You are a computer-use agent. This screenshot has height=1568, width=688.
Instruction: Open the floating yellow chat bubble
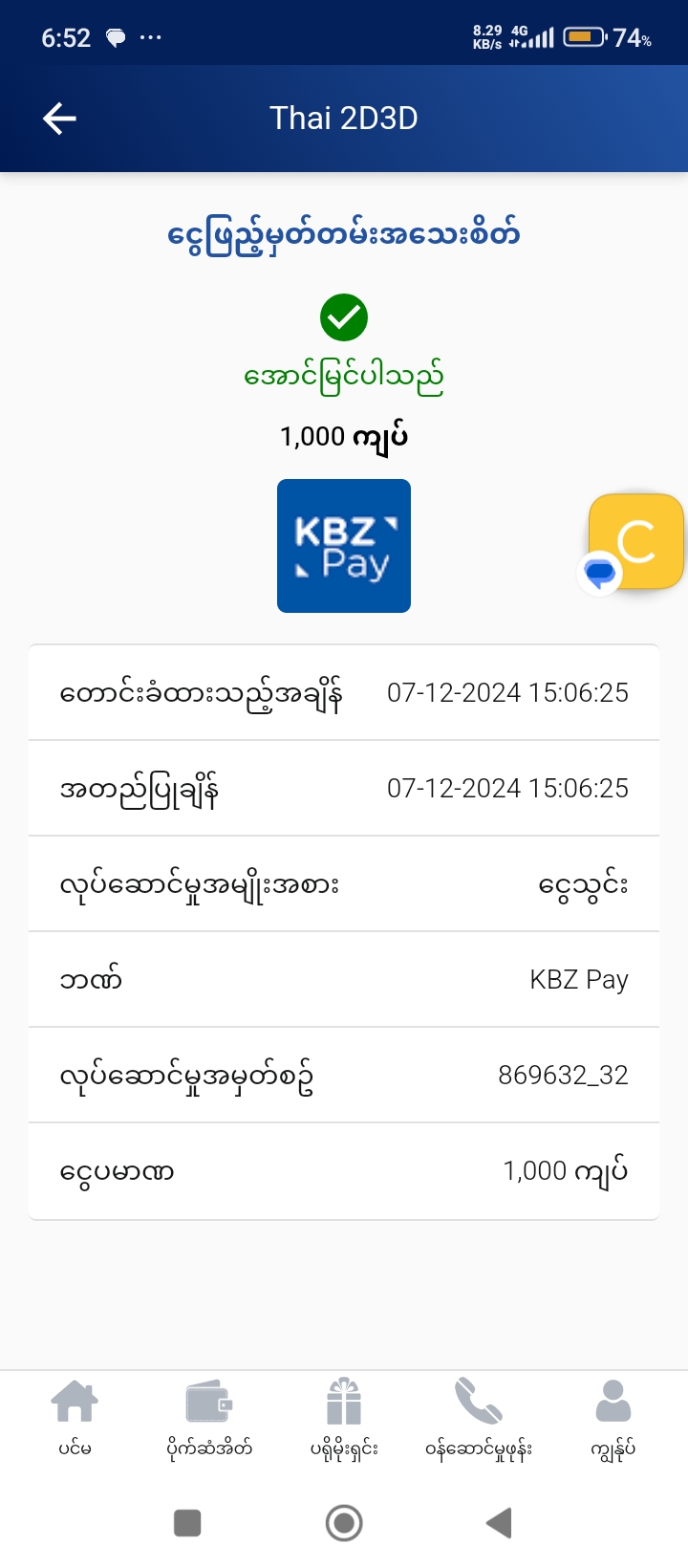[x=635, y=542]
